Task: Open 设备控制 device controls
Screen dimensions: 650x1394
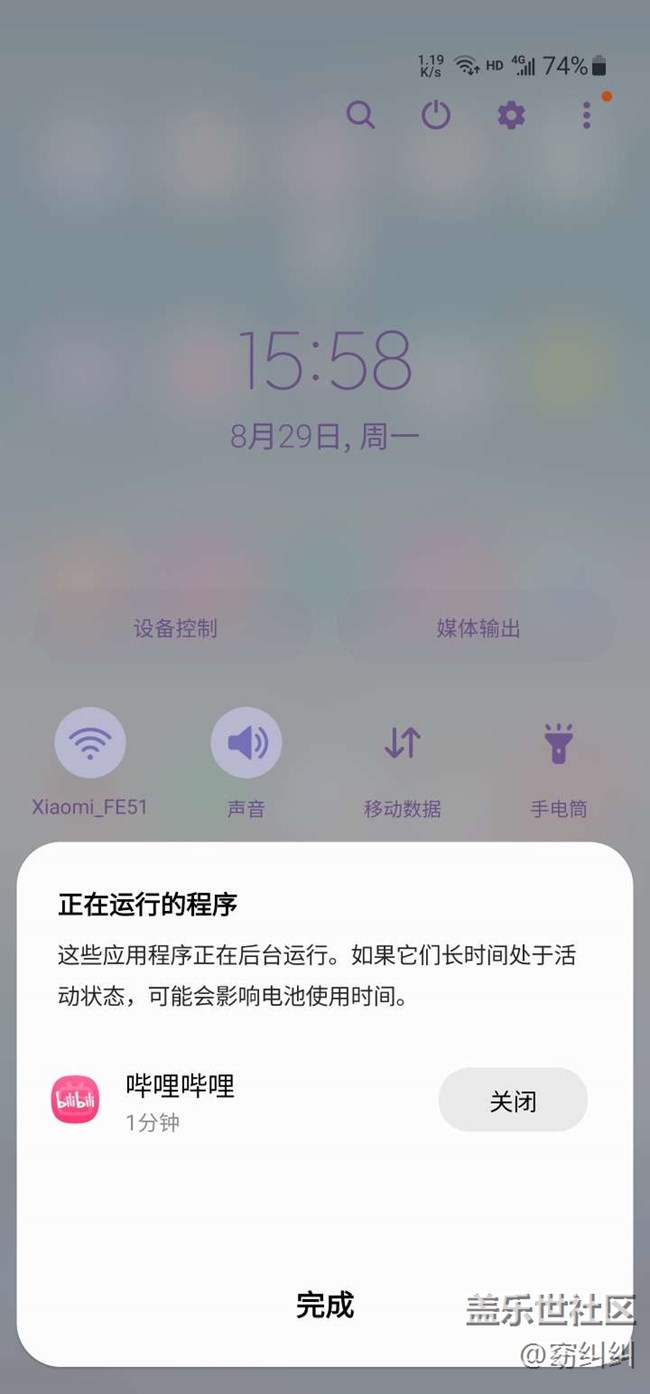Action: click(175, 629)
